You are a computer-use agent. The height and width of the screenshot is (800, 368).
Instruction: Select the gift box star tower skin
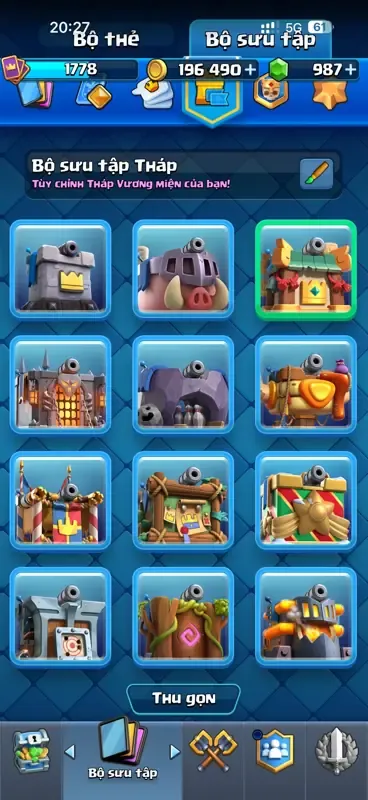click(306, 501)
